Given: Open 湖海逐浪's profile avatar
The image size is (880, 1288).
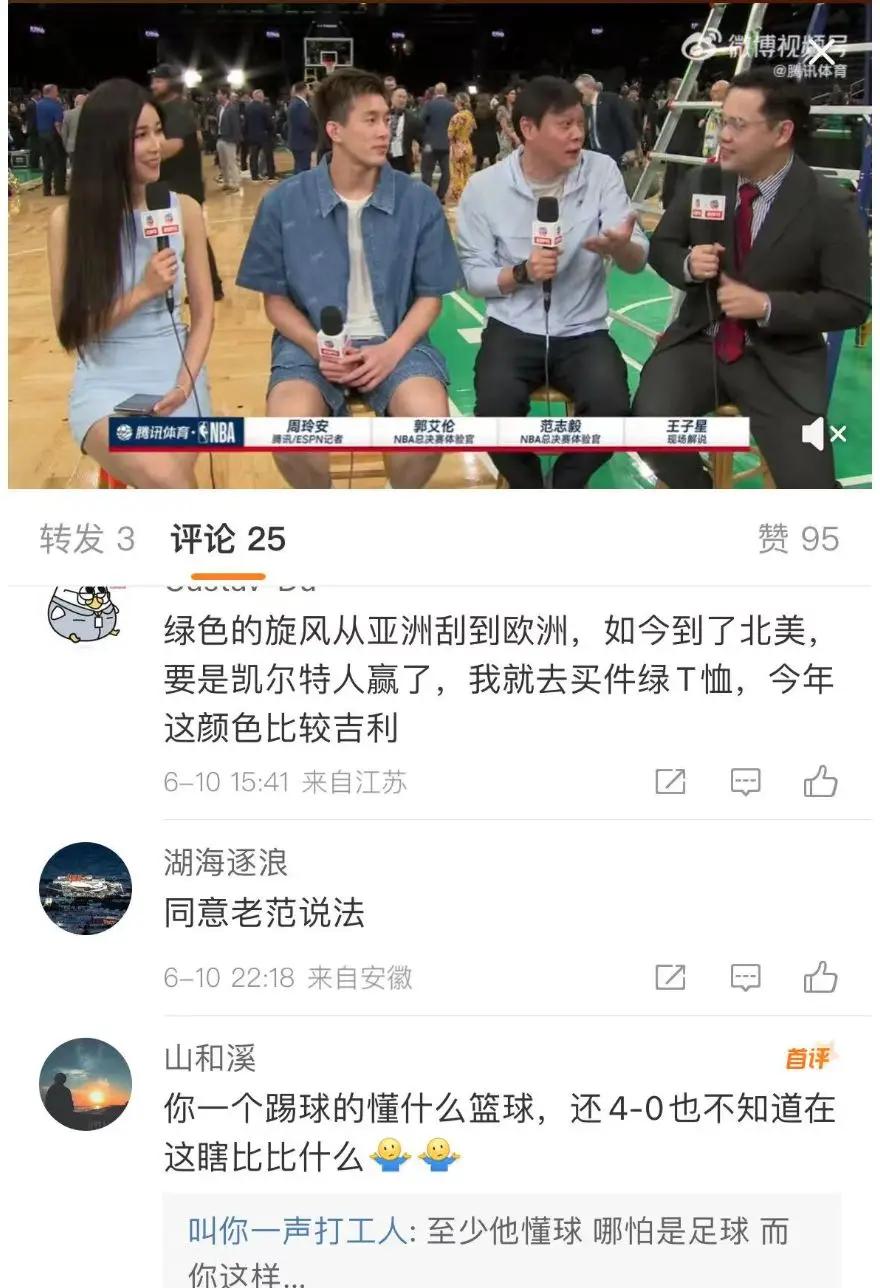Looking at the screenshot, I should 85,888.
